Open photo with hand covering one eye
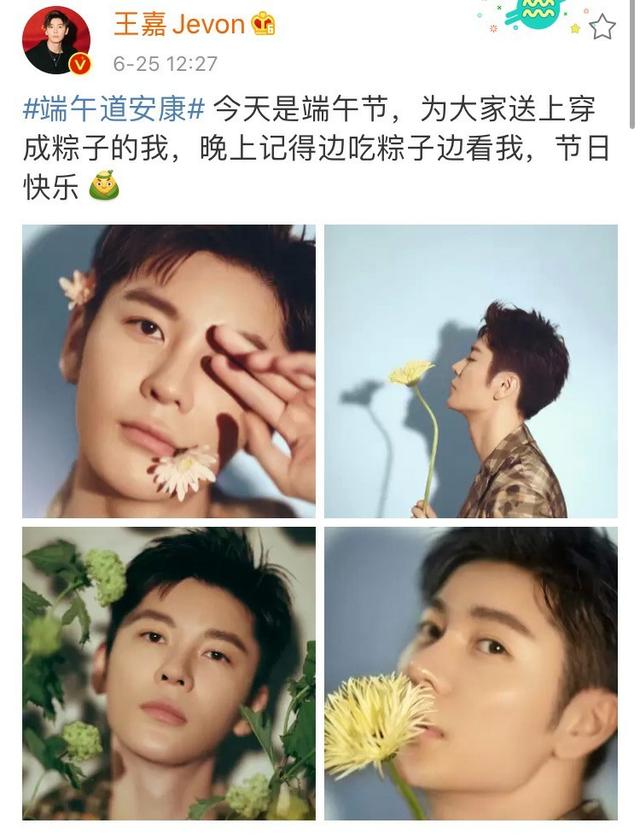The image size is (640, 835). [168, 371]
